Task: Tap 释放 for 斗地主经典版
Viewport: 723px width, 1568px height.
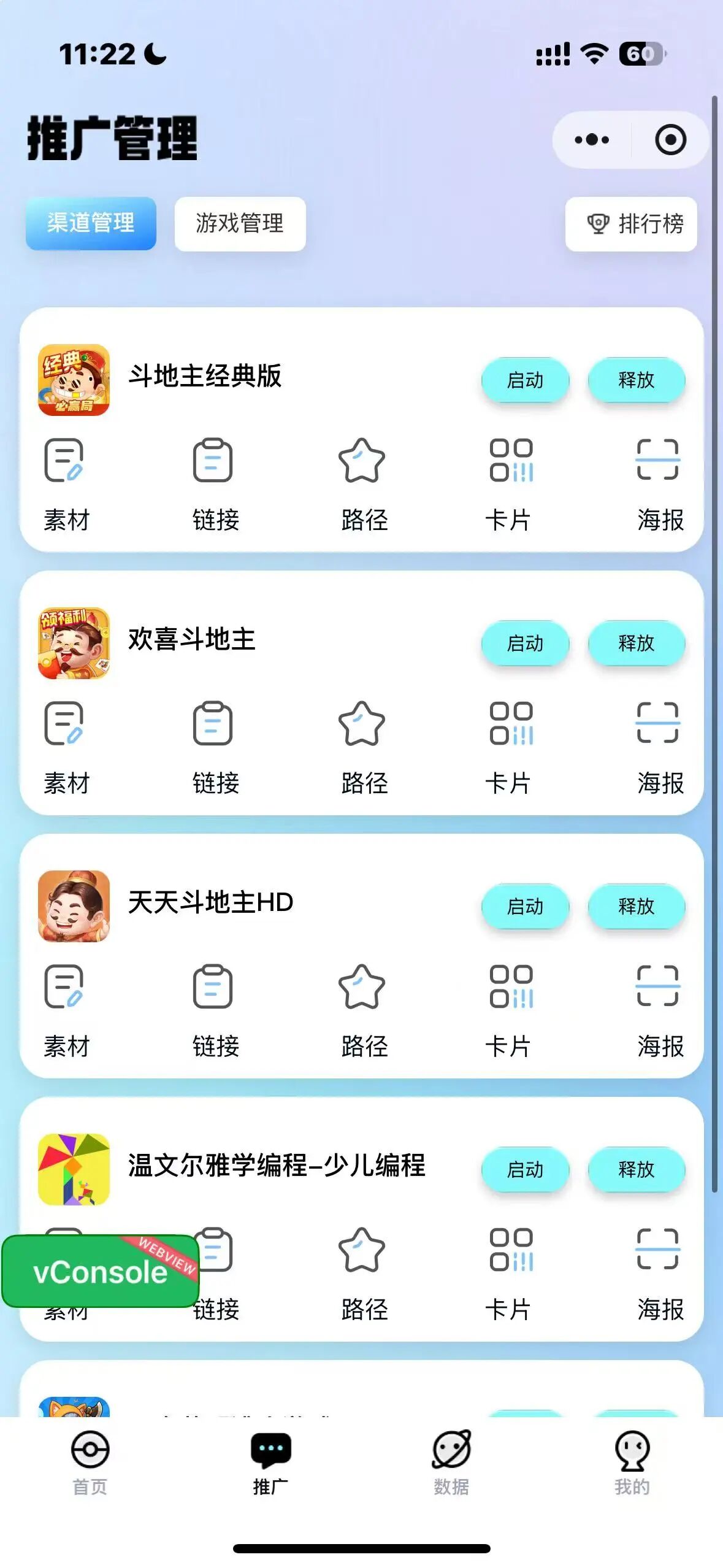Action: click(x=636, y=380)
